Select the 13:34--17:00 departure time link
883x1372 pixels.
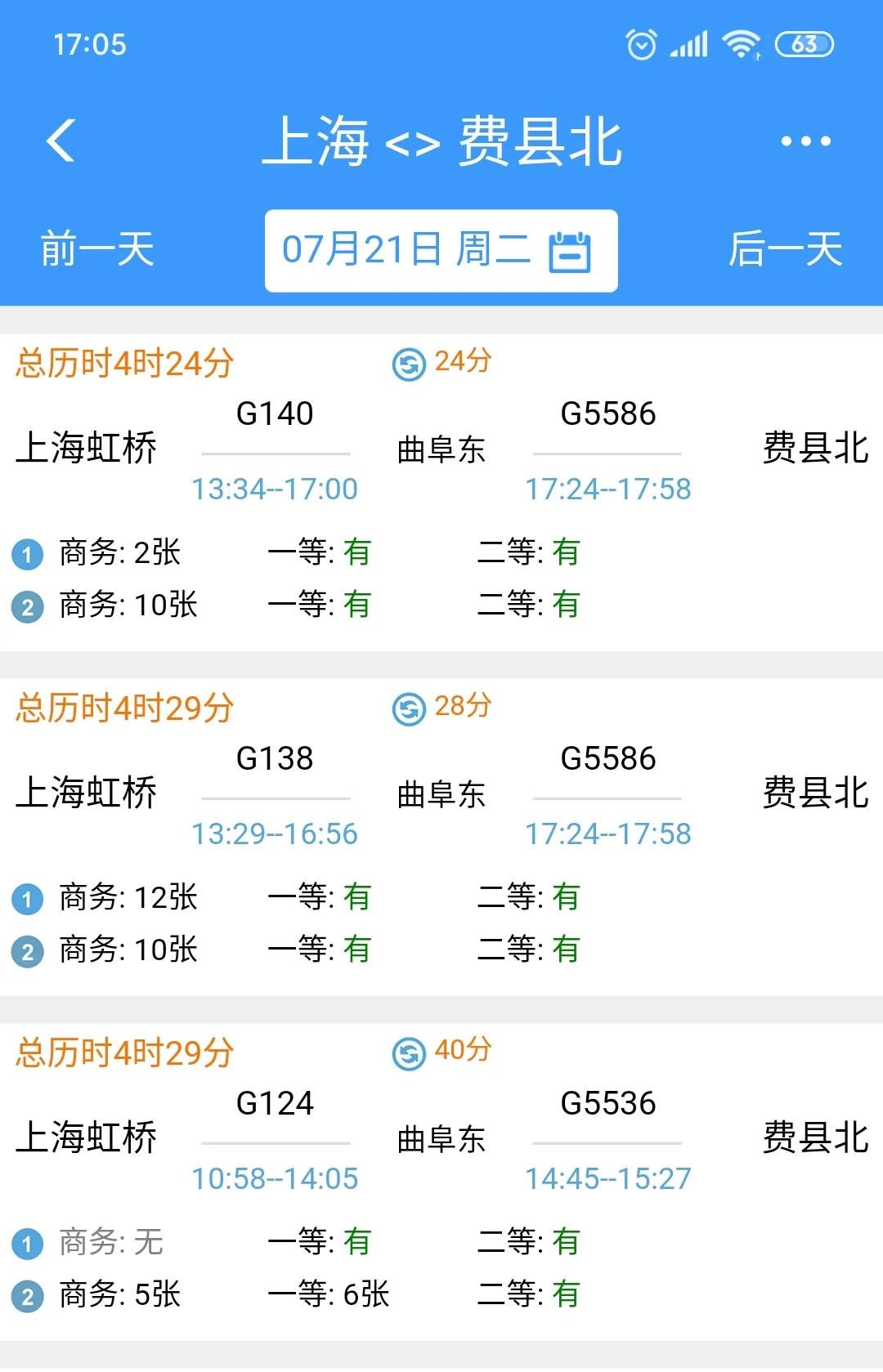pos(274,489)
